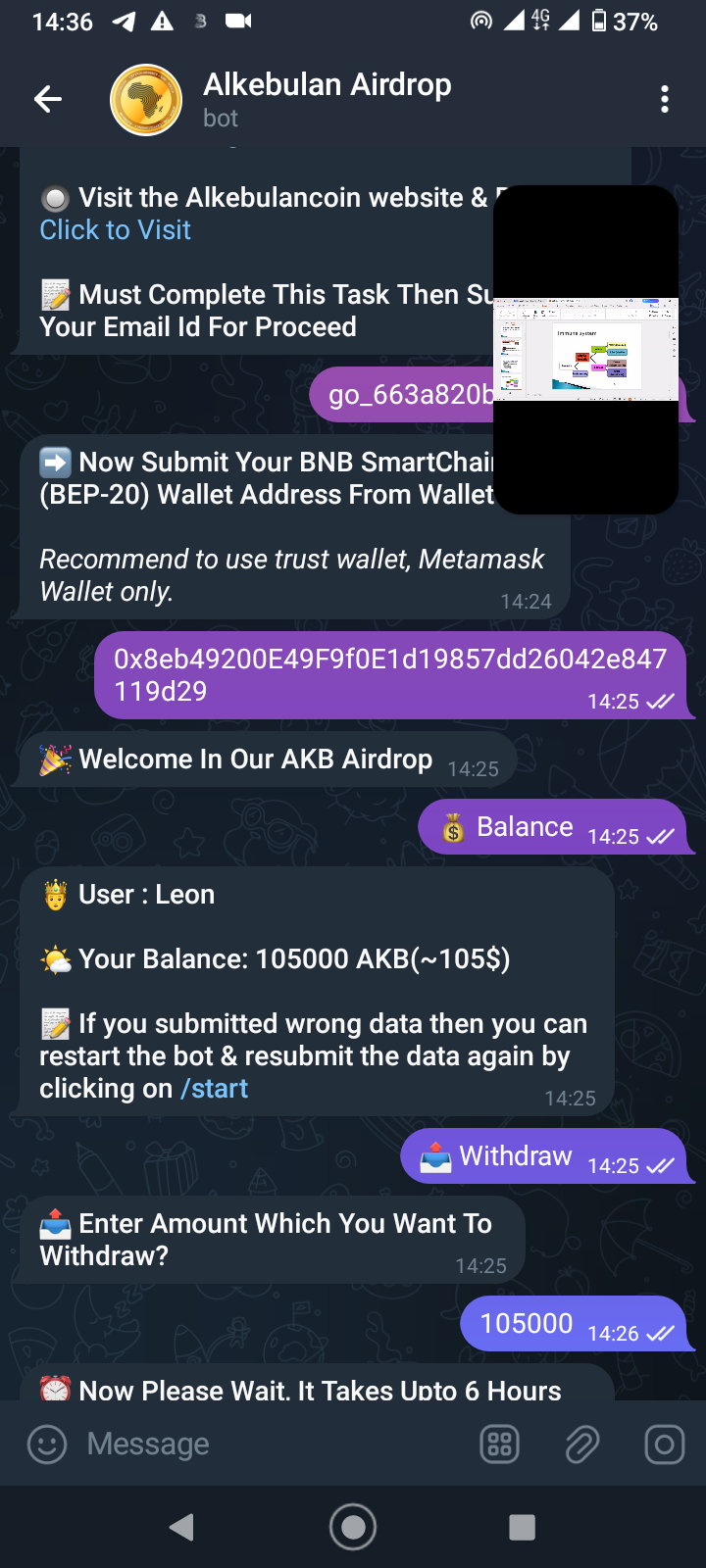Attach a file with the paperclip
The width and height of the screenshot is (706, 1568).
[581, 1444]
